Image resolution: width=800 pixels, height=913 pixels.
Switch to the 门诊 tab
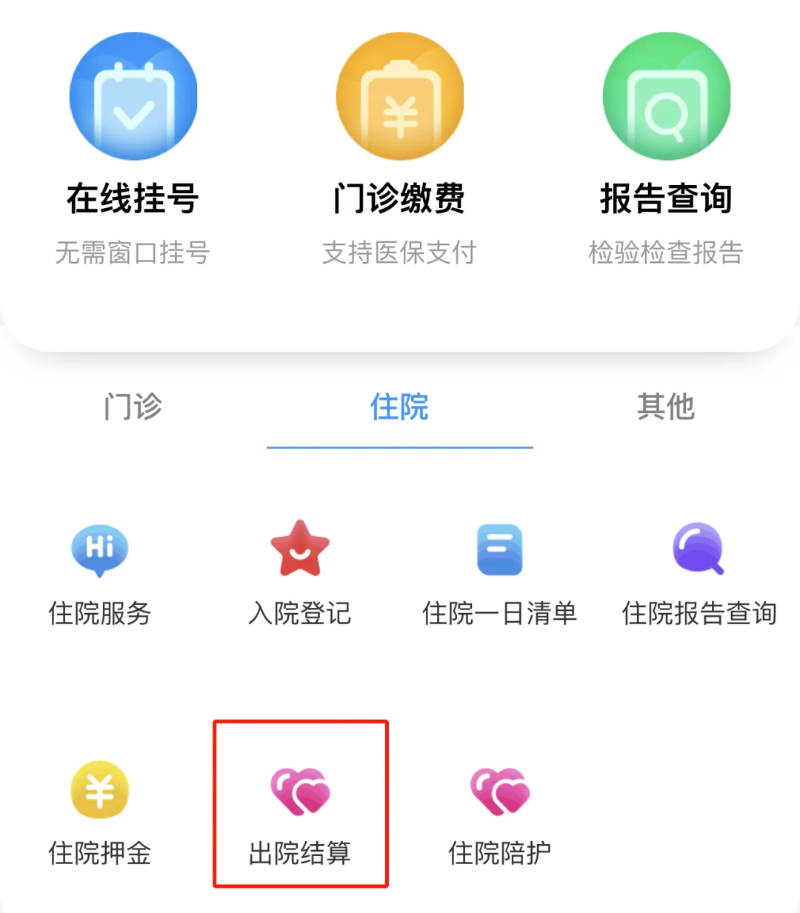coord(133,407)
